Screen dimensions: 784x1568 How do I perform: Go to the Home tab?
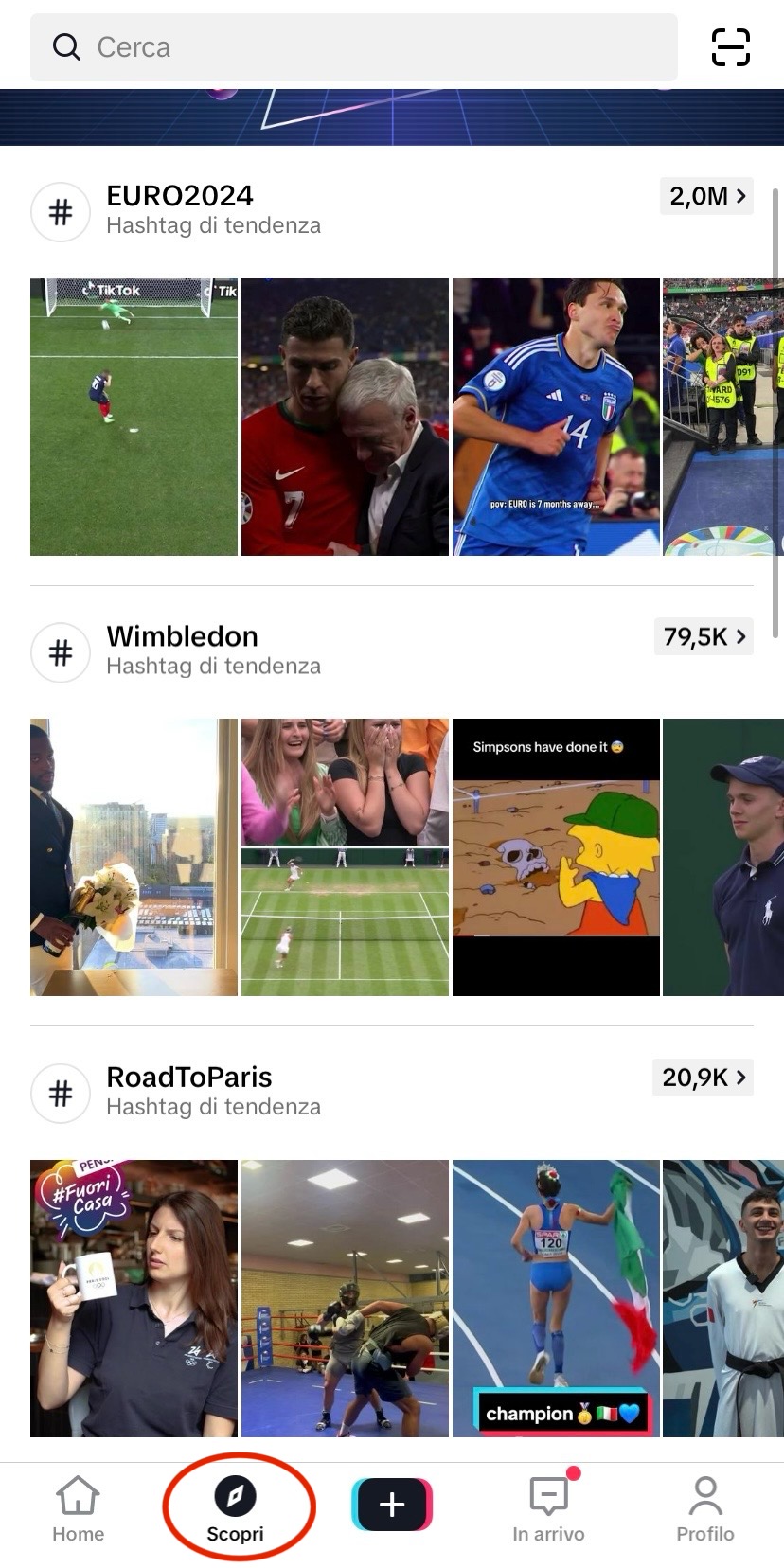(77, 1508)
